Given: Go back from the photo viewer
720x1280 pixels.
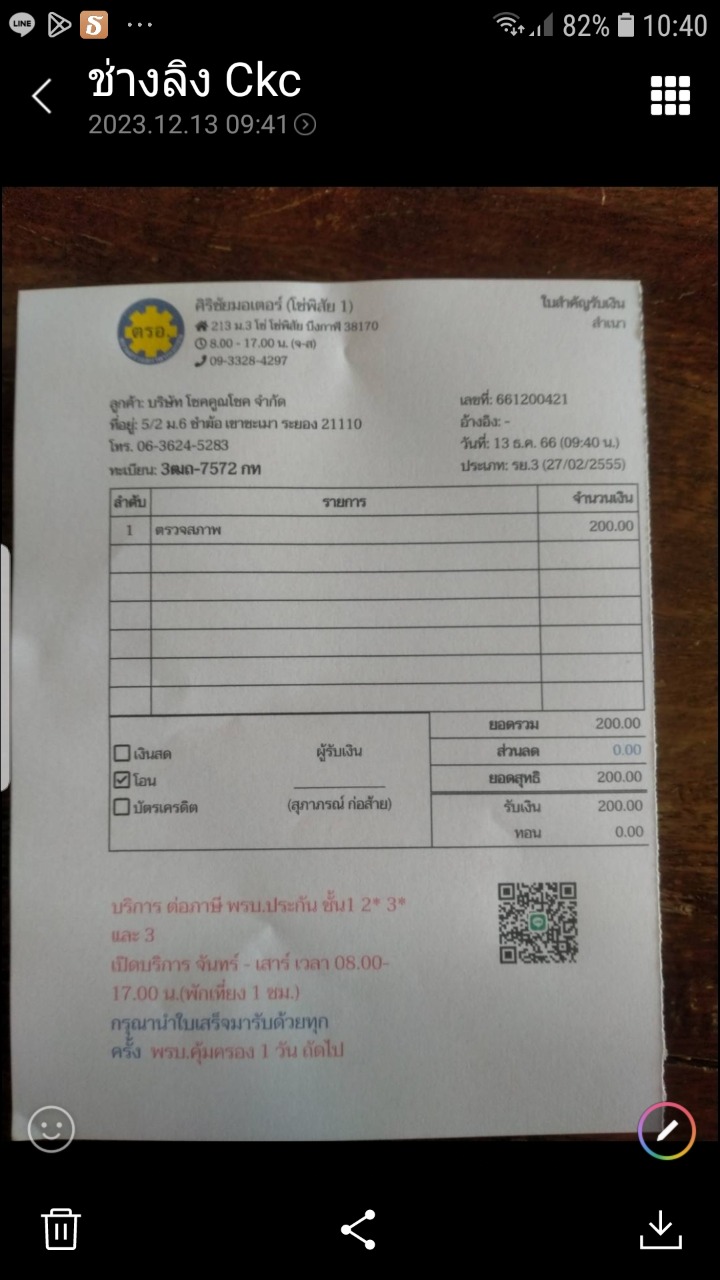Looking at the screenshot, I should [x=41, y=96].
